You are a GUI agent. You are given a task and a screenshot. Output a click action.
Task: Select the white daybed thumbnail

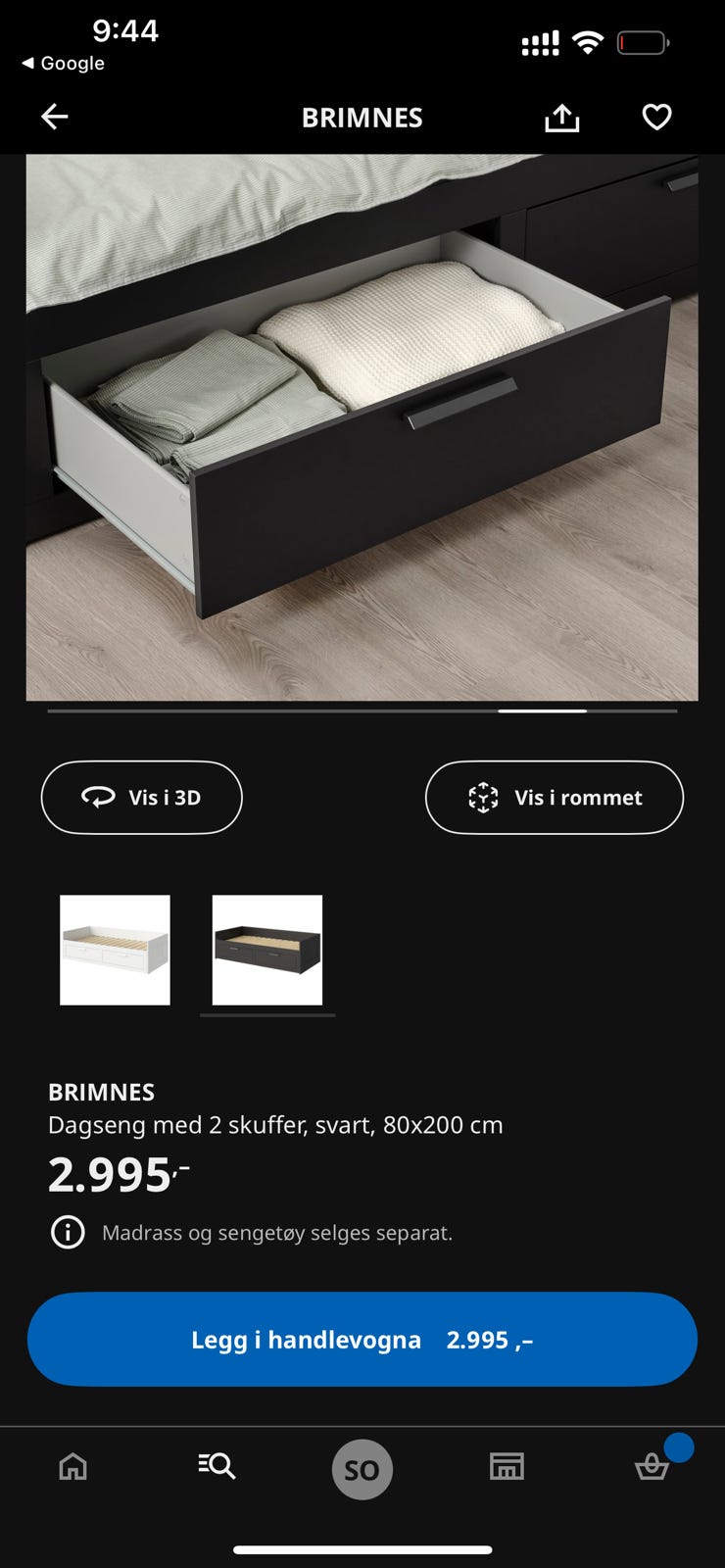pyautogui.click(x=115, y=949)
